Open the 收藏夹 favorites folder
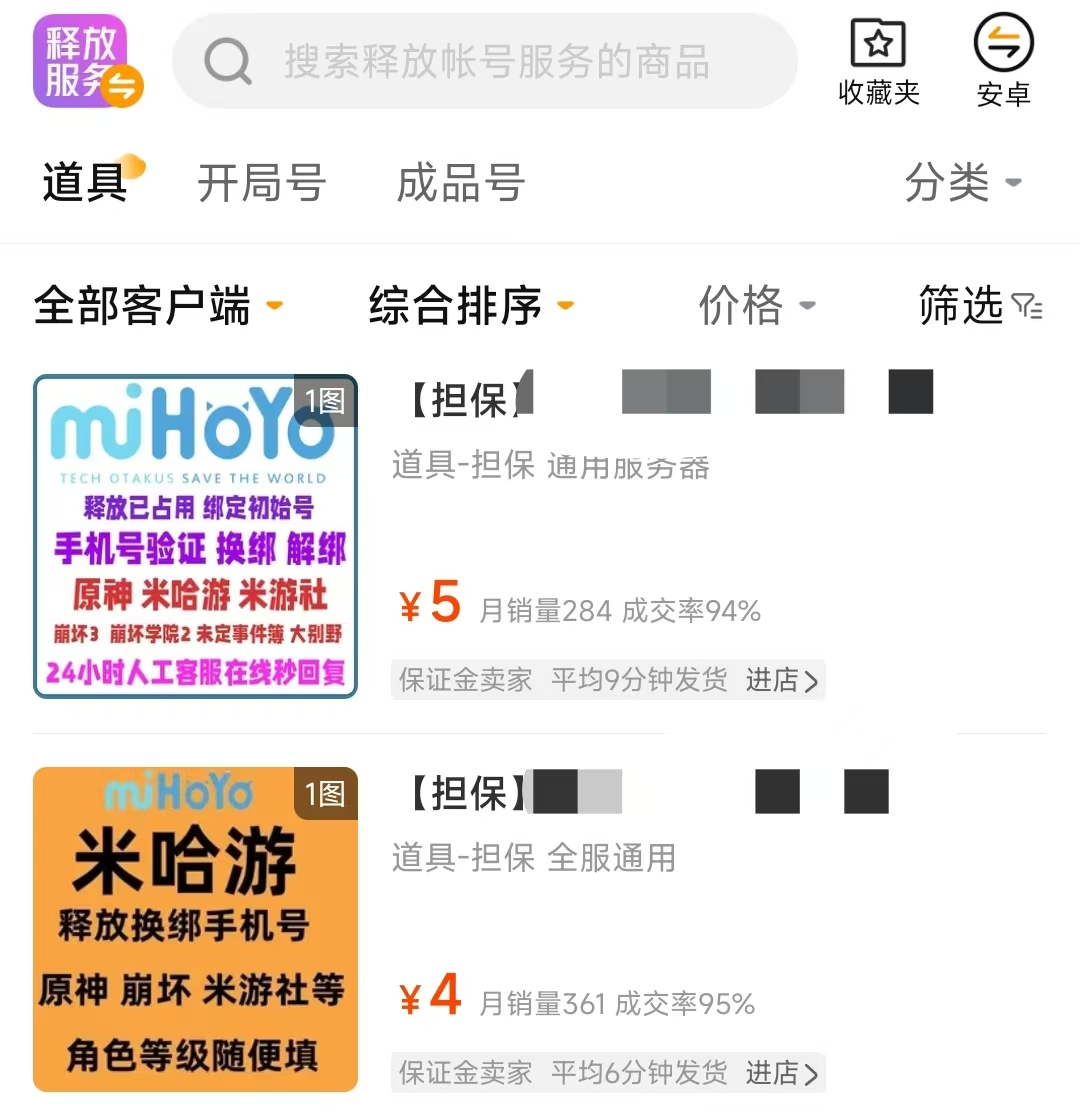The width and height of the screenshot is (1080, 1113). pos(878,62)
